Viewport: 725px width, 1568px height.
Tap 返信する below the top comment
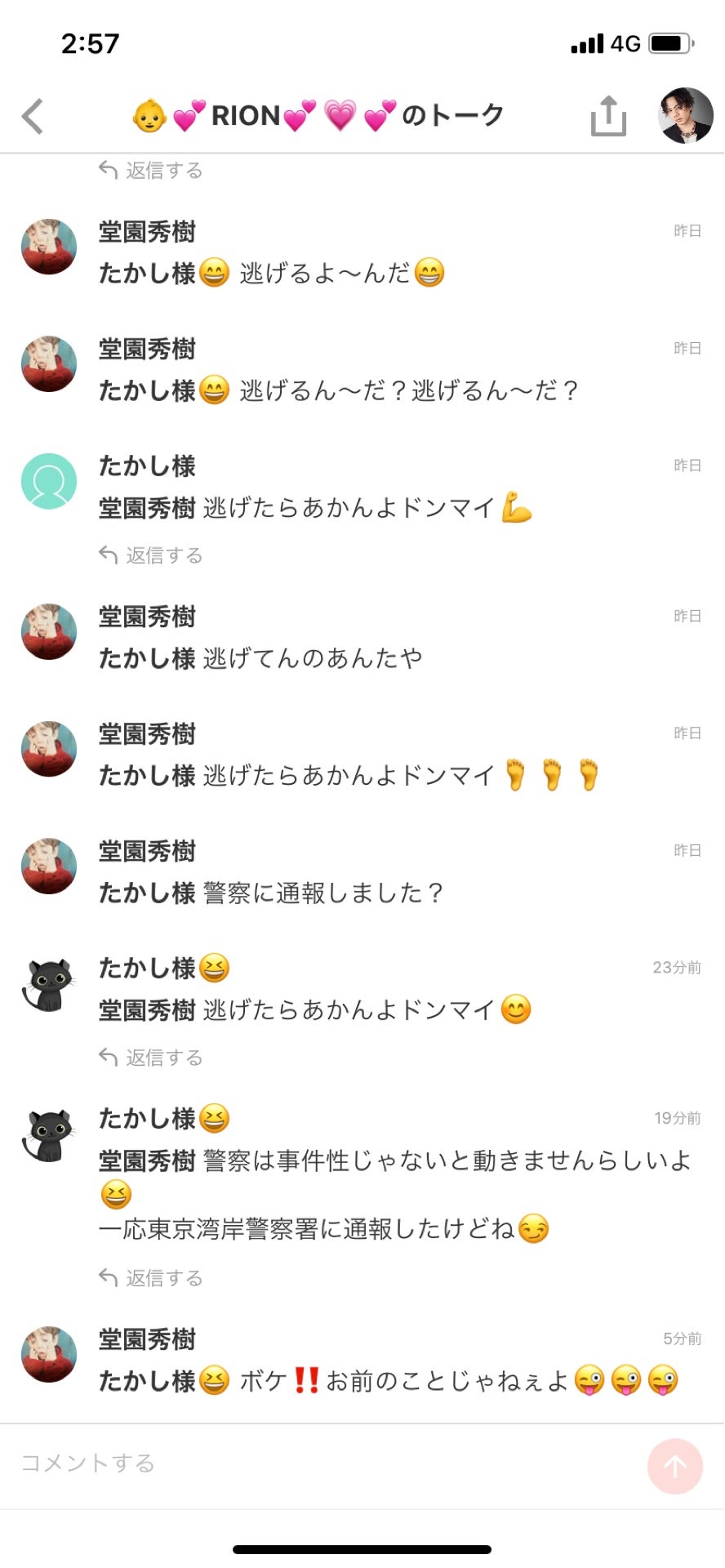click(163, 169)
